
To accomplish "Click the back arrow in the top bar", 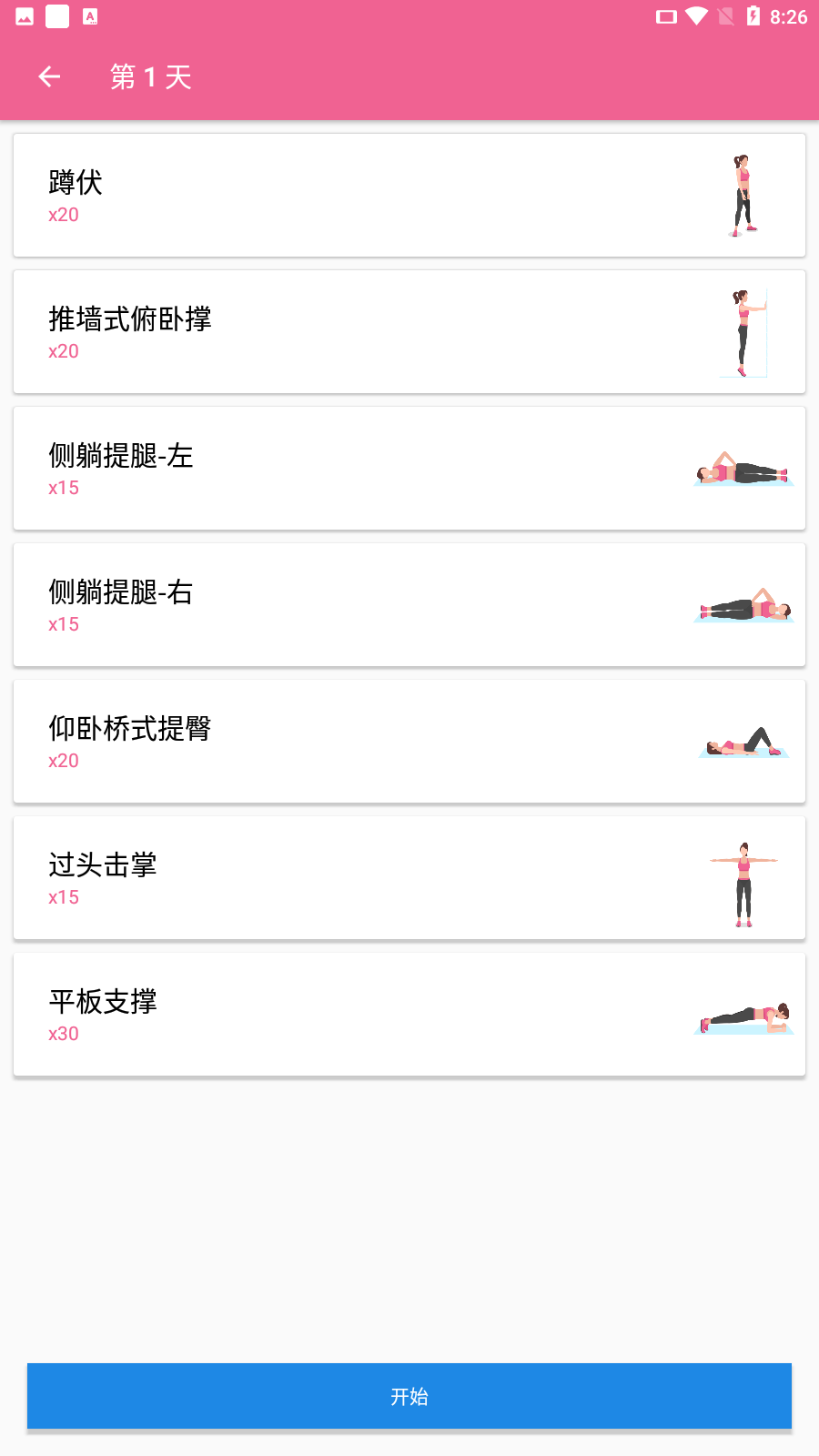I will [48, 76].
